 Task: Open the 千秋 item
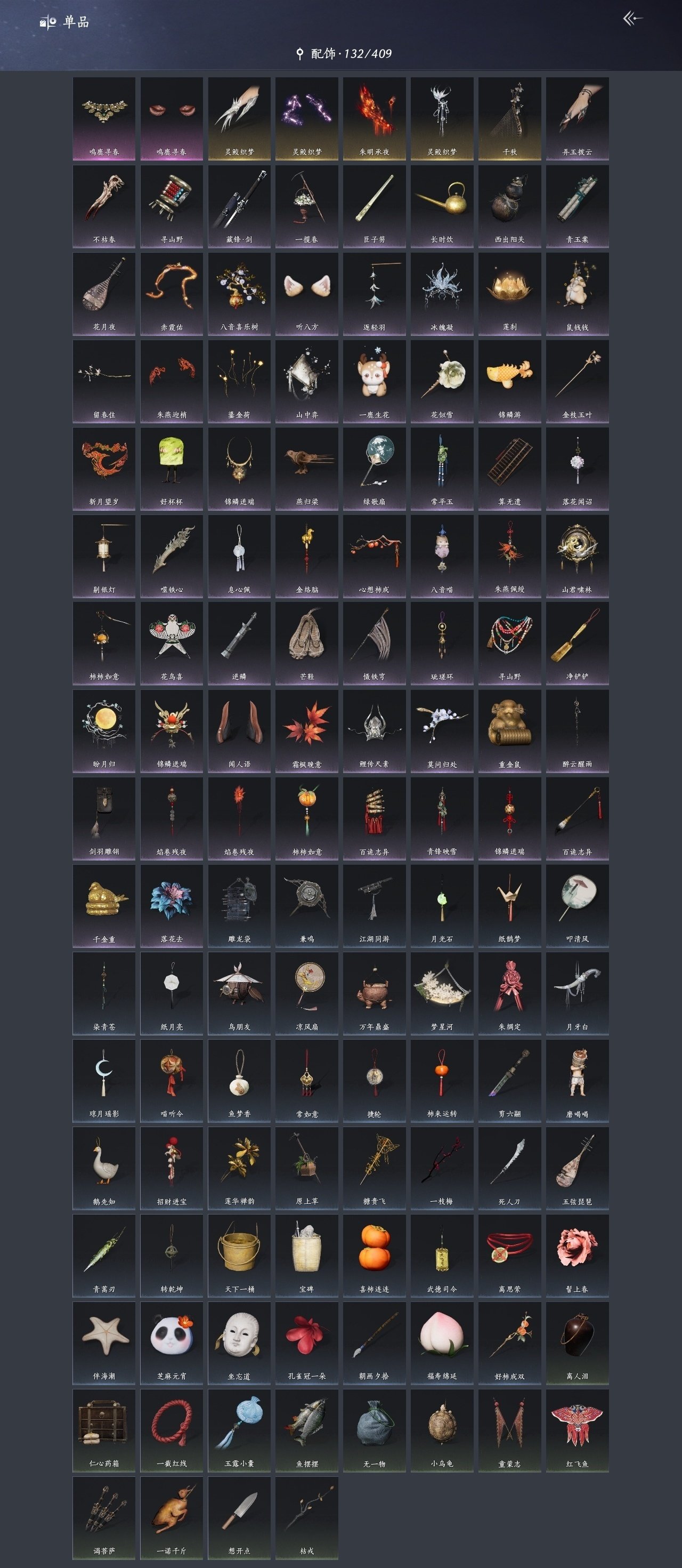(509, 119)
